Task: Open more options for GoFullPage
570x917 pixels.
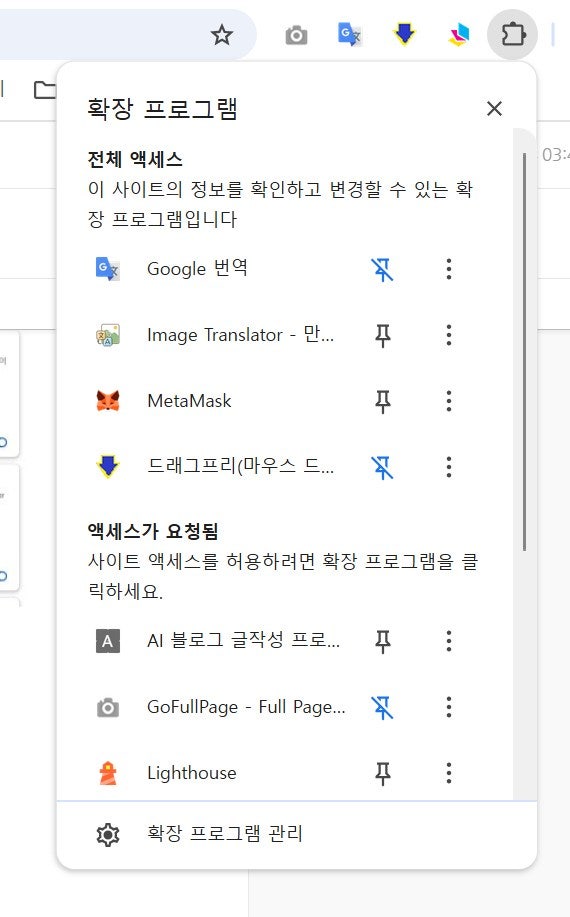Action: coord(448,707)
